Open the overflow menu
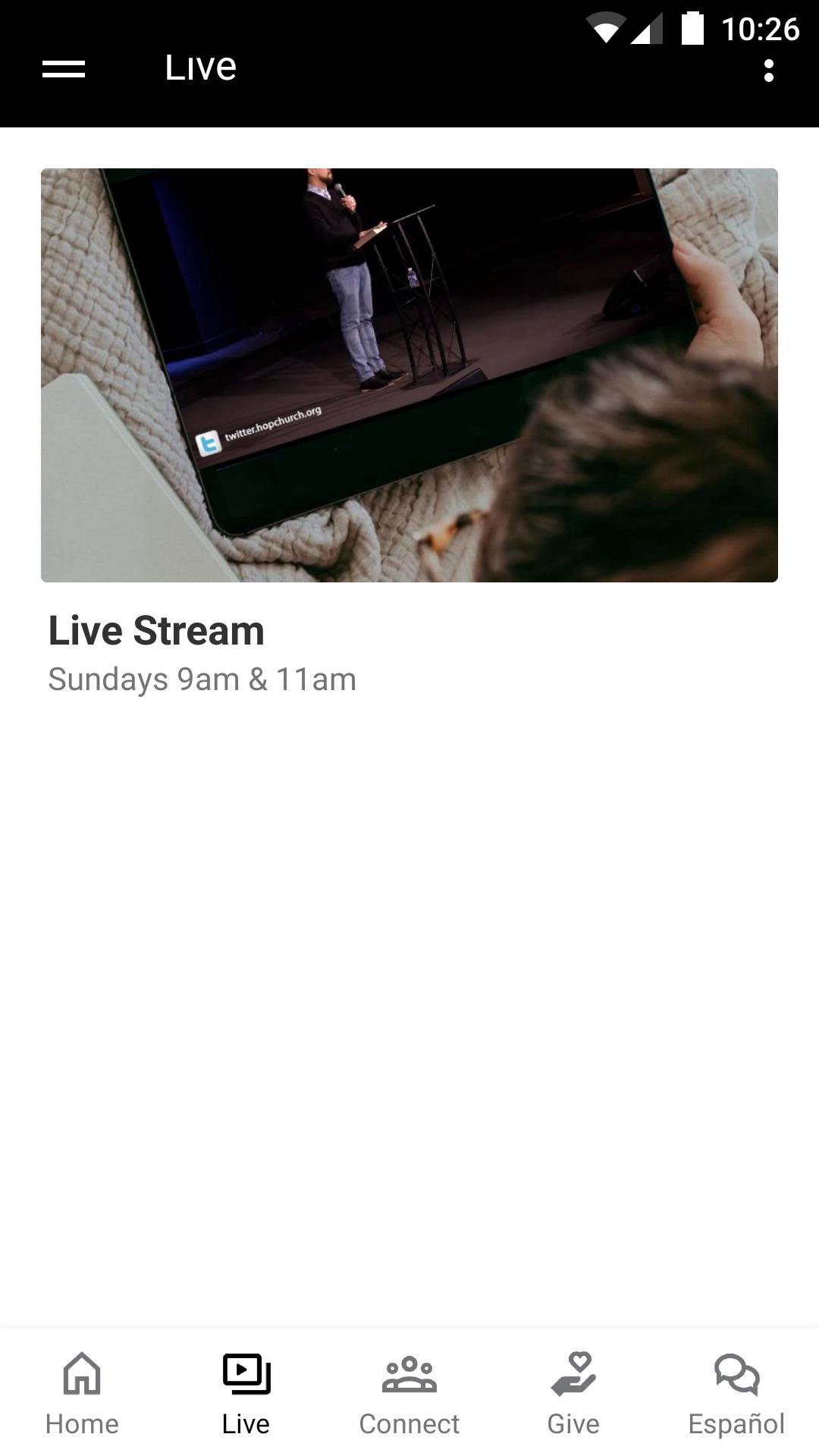The image size is (819, 1456). (x=768, y=71)
